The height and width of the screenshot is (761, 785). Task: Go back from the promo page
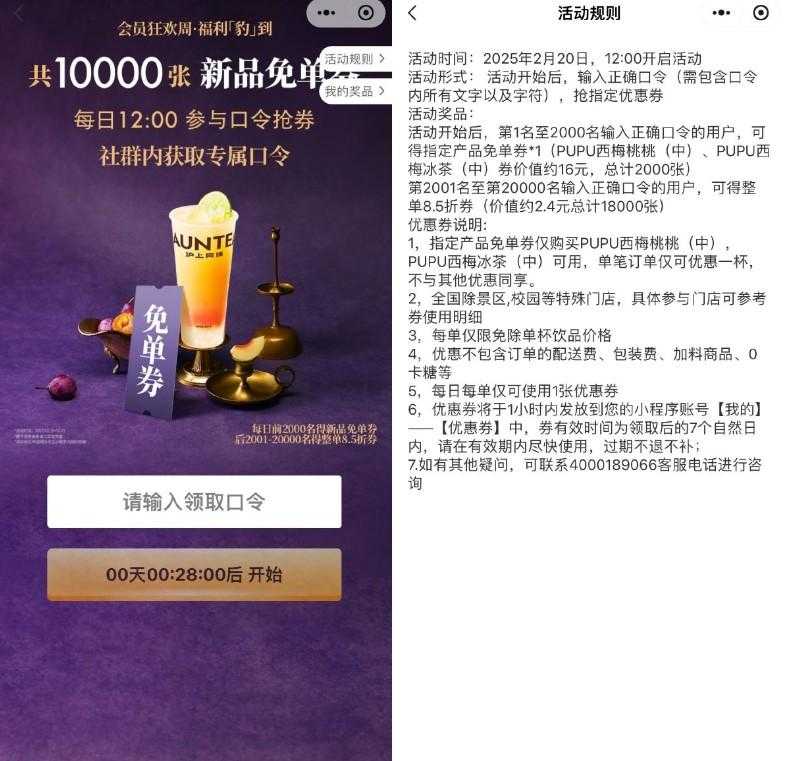point(18,14)
